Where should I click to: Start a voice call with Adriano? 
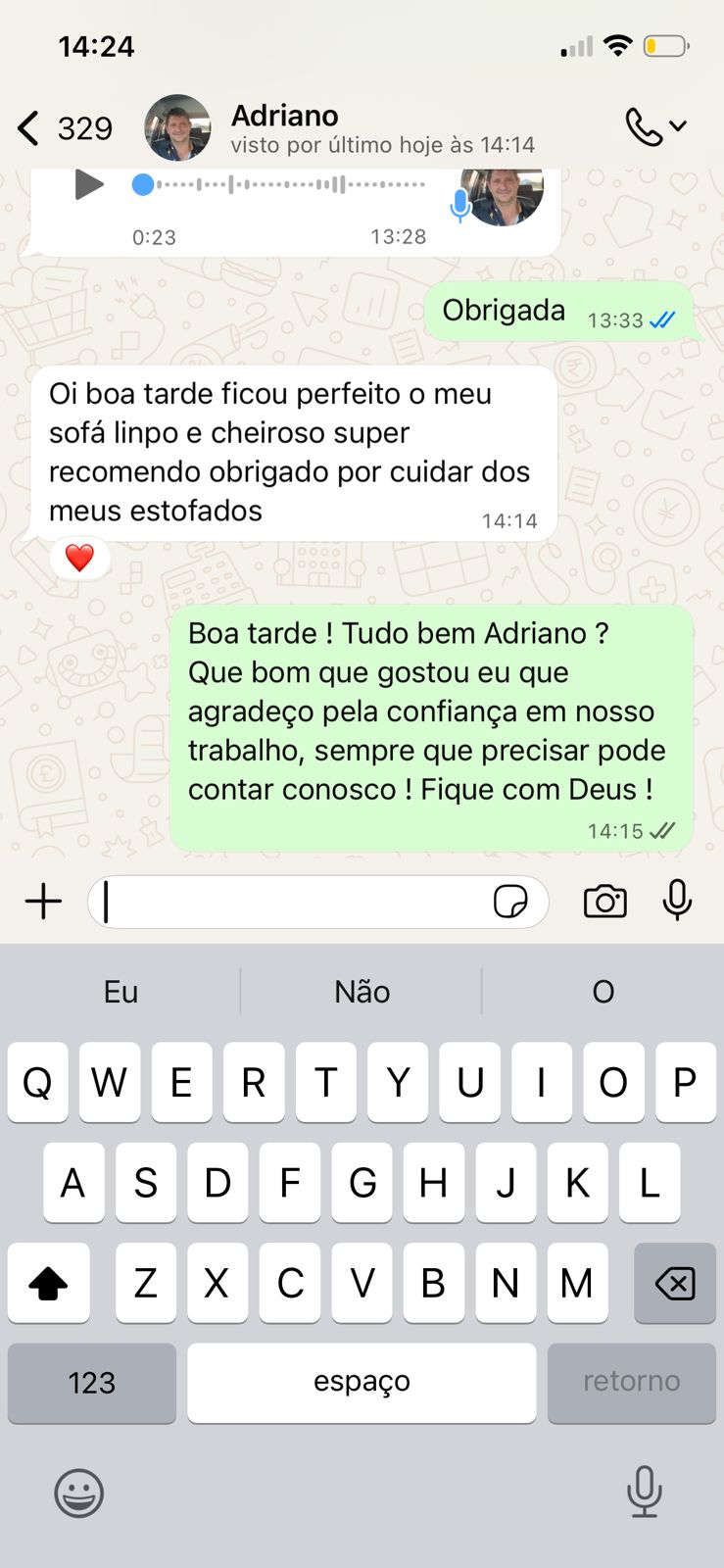[642, 126]
